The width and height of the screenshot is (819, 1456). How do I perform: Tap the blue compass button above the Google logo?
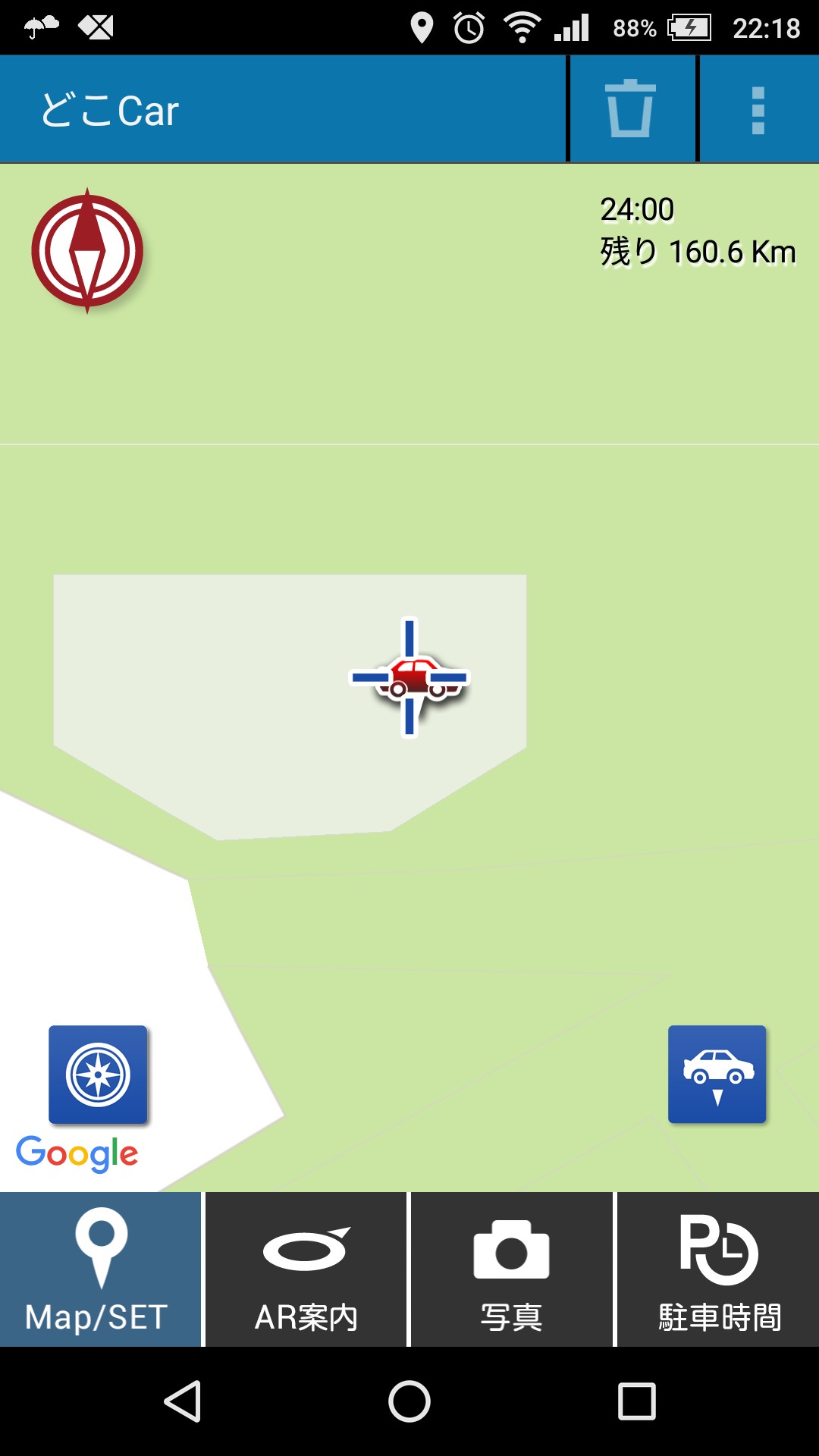click(98, 1074)
